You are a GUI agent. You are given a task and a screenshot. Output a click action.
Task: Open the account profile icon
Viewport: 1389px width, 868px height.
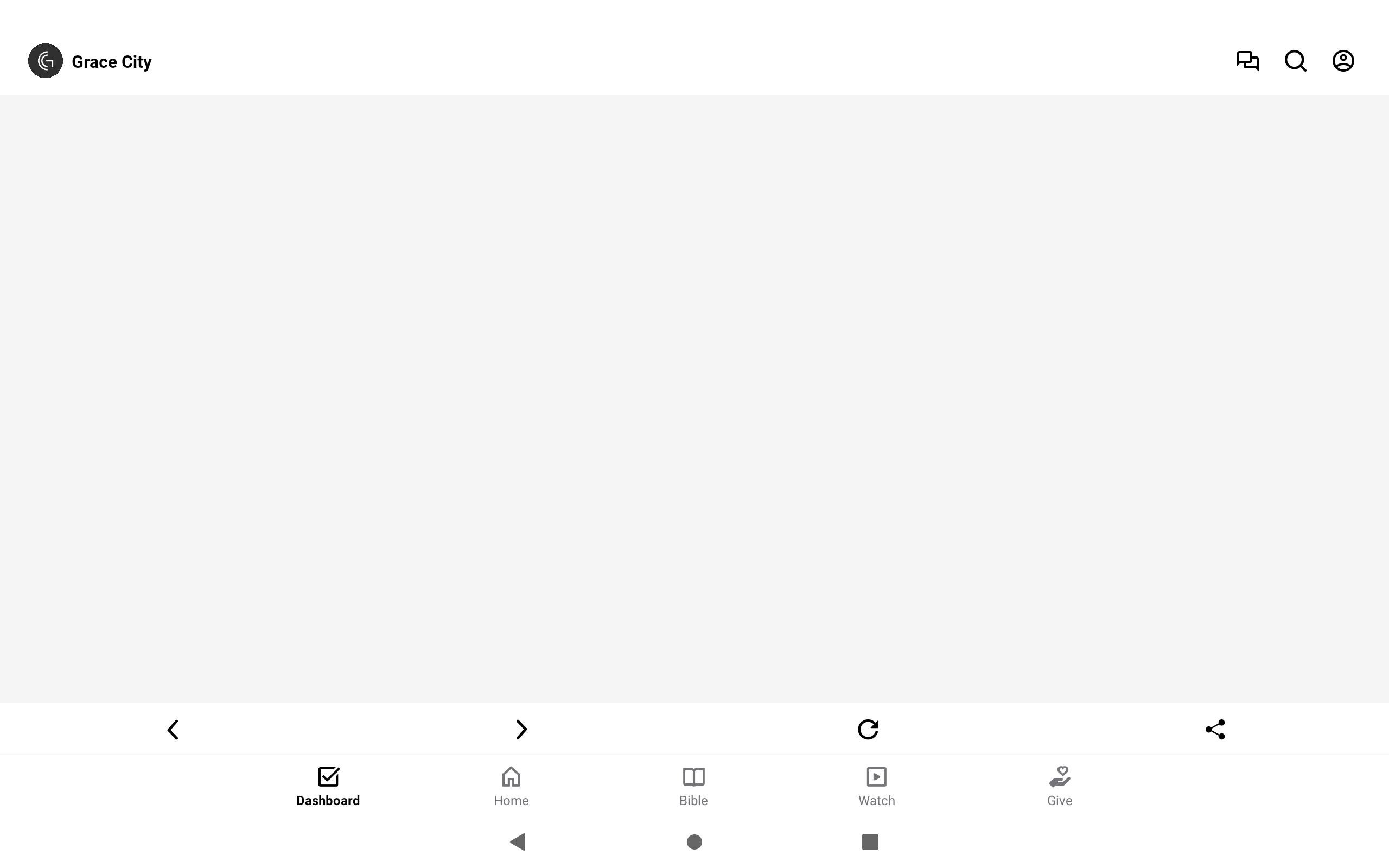[1343, 61]
